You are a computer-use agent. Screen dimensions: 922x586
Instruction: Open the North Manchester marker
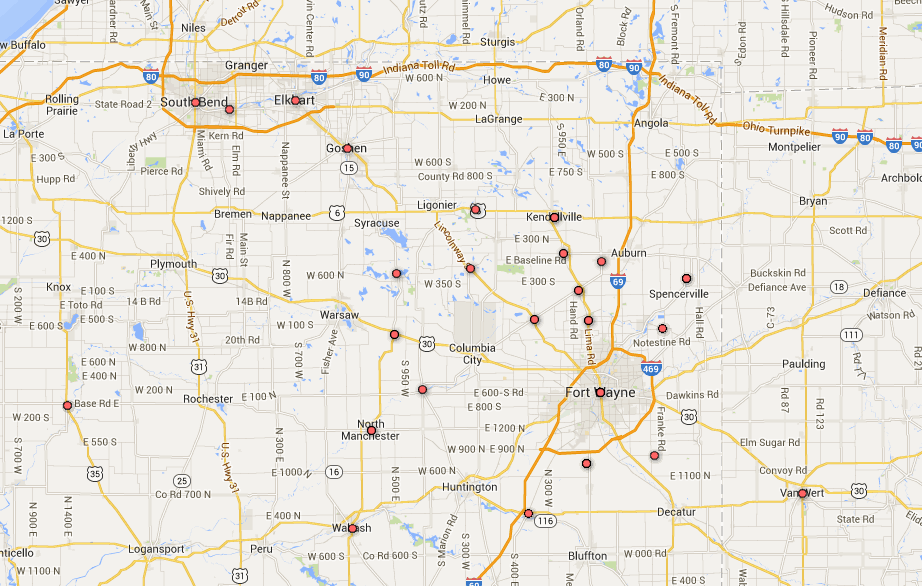point(371,431)
